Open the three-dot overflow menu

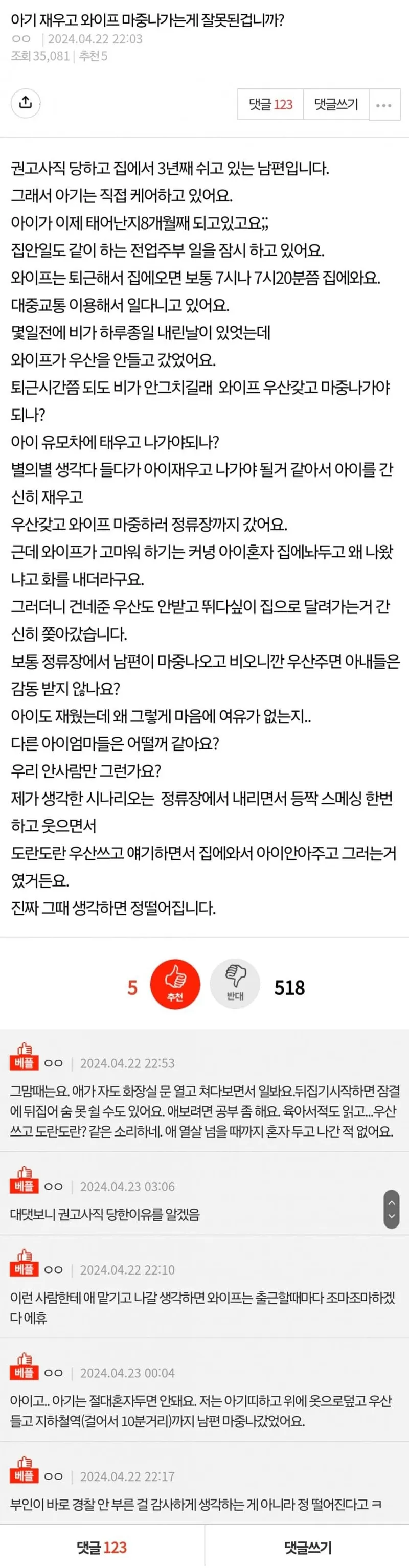pos(384,105)
